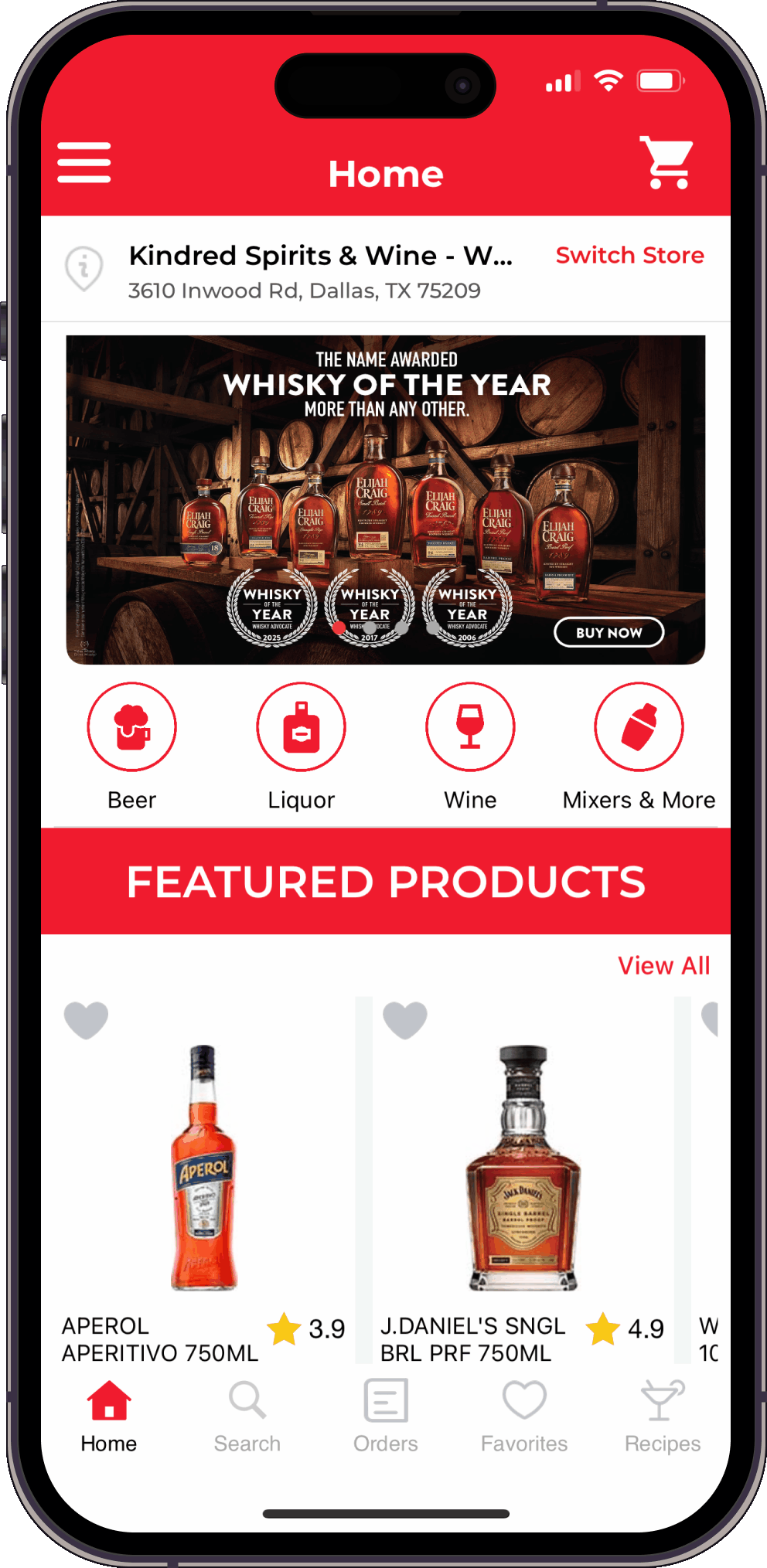Favorite J.Daniel's Sngl Brl Prf 750ML
Viewport: 767px width, 1568px height.
point(405,1020)
